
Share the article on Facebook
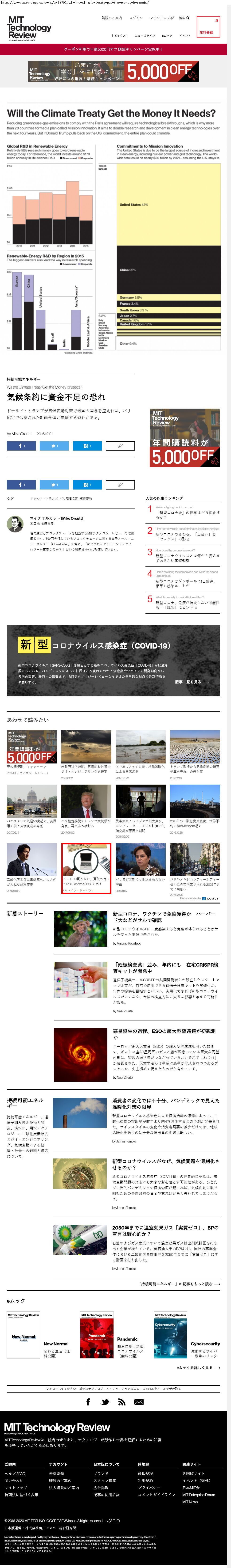(x=21, y=446)
